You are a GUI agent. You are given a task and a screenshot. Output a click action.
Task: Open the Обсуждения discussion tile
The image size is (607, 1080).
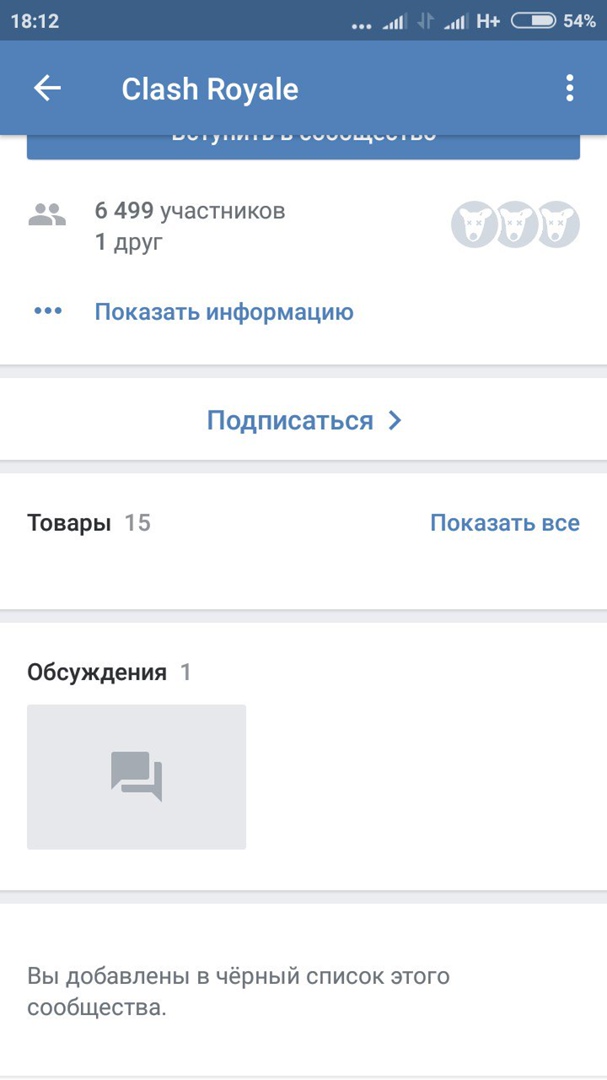pyautogui.click(x=136, y=777)
